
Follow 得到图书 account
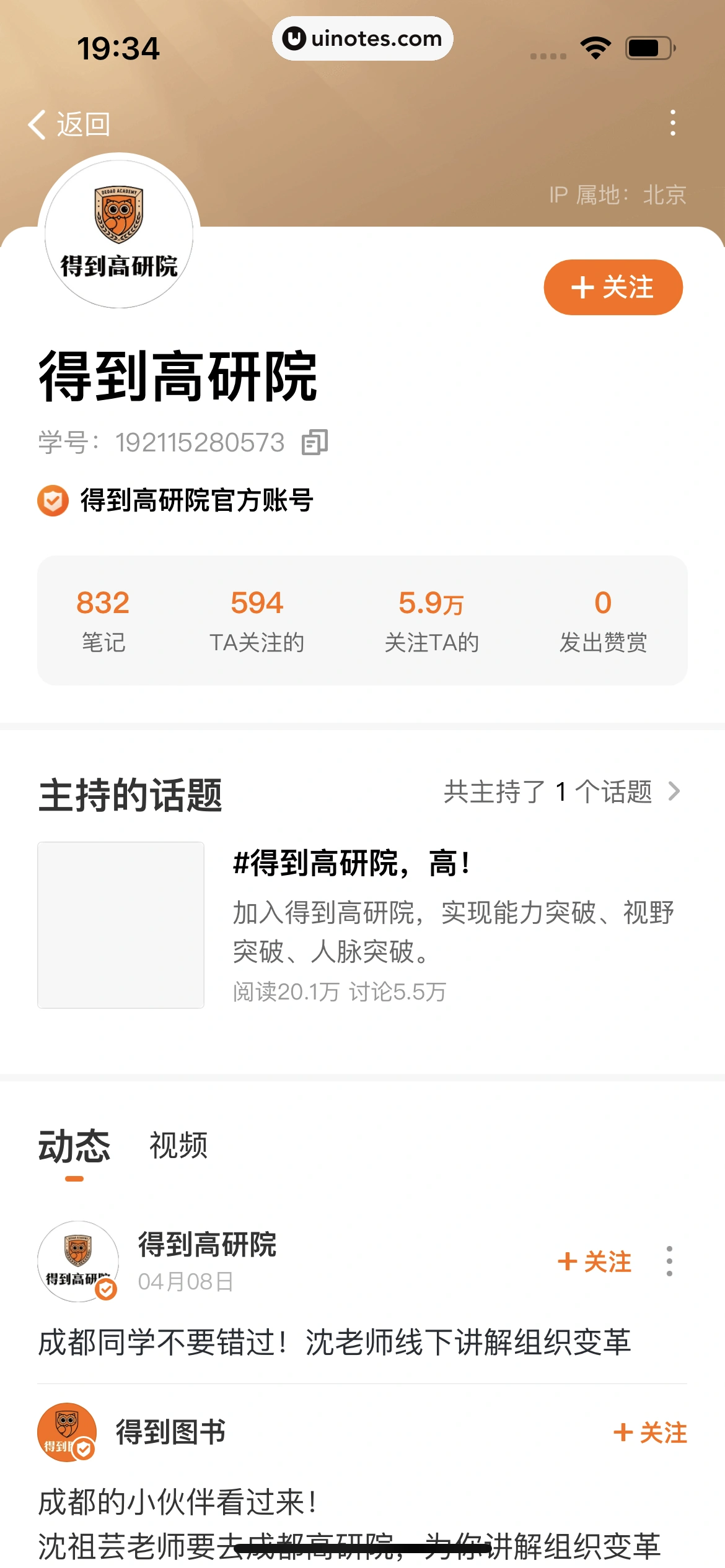(x=650, y=1432)
